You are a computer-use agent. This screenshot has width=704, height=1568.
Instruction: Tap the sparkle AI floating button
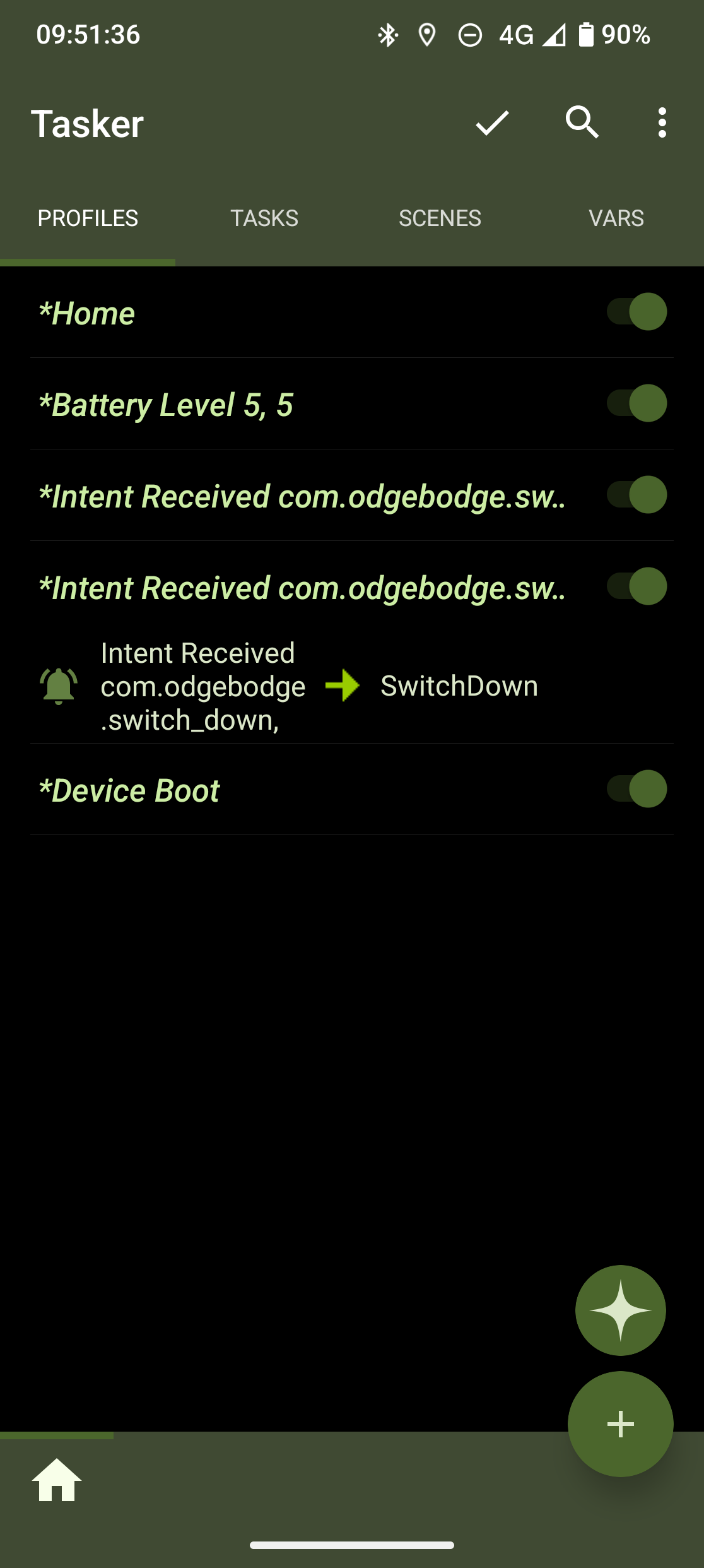tap(621, 1310)
